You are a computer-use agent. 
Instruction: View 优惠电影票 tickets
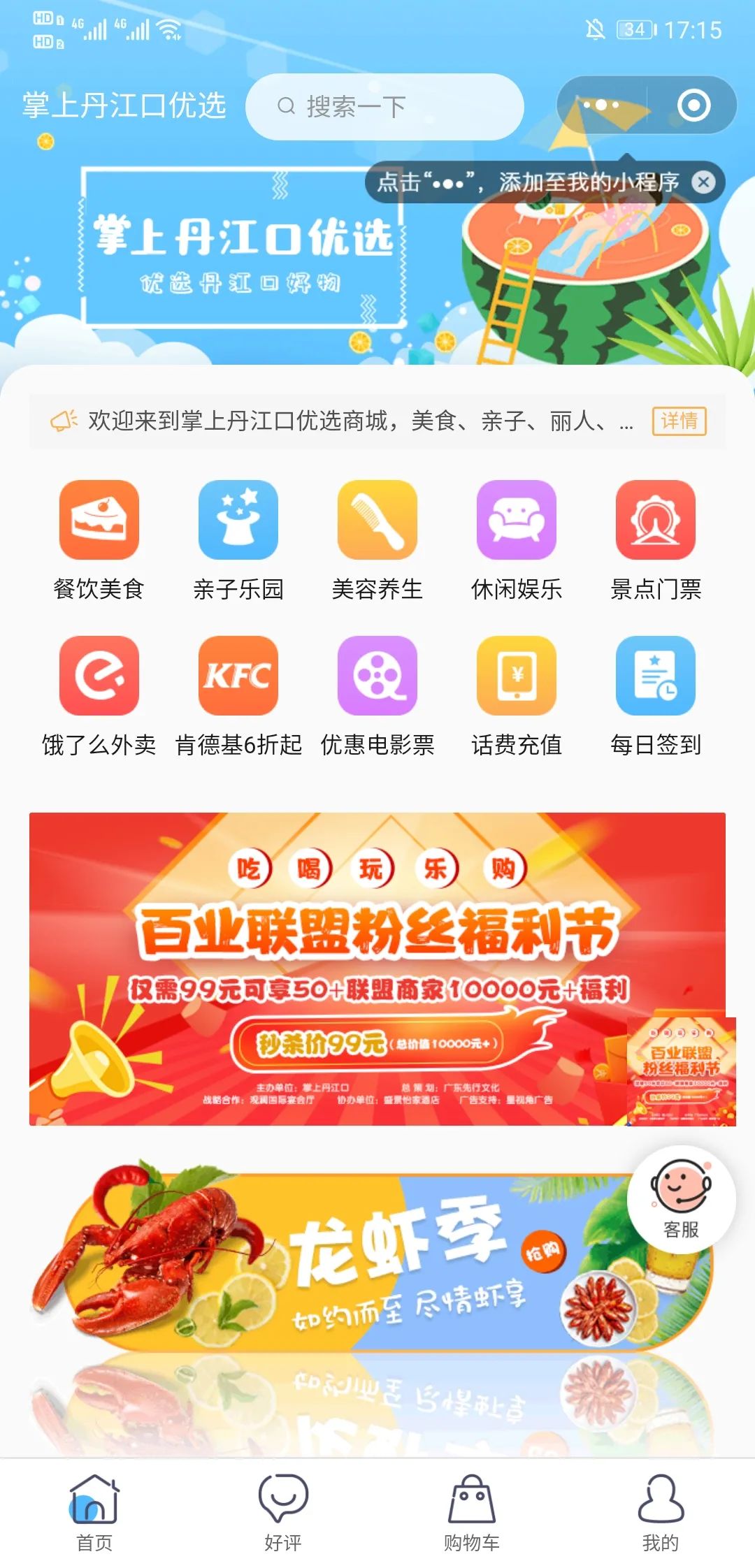377,695
